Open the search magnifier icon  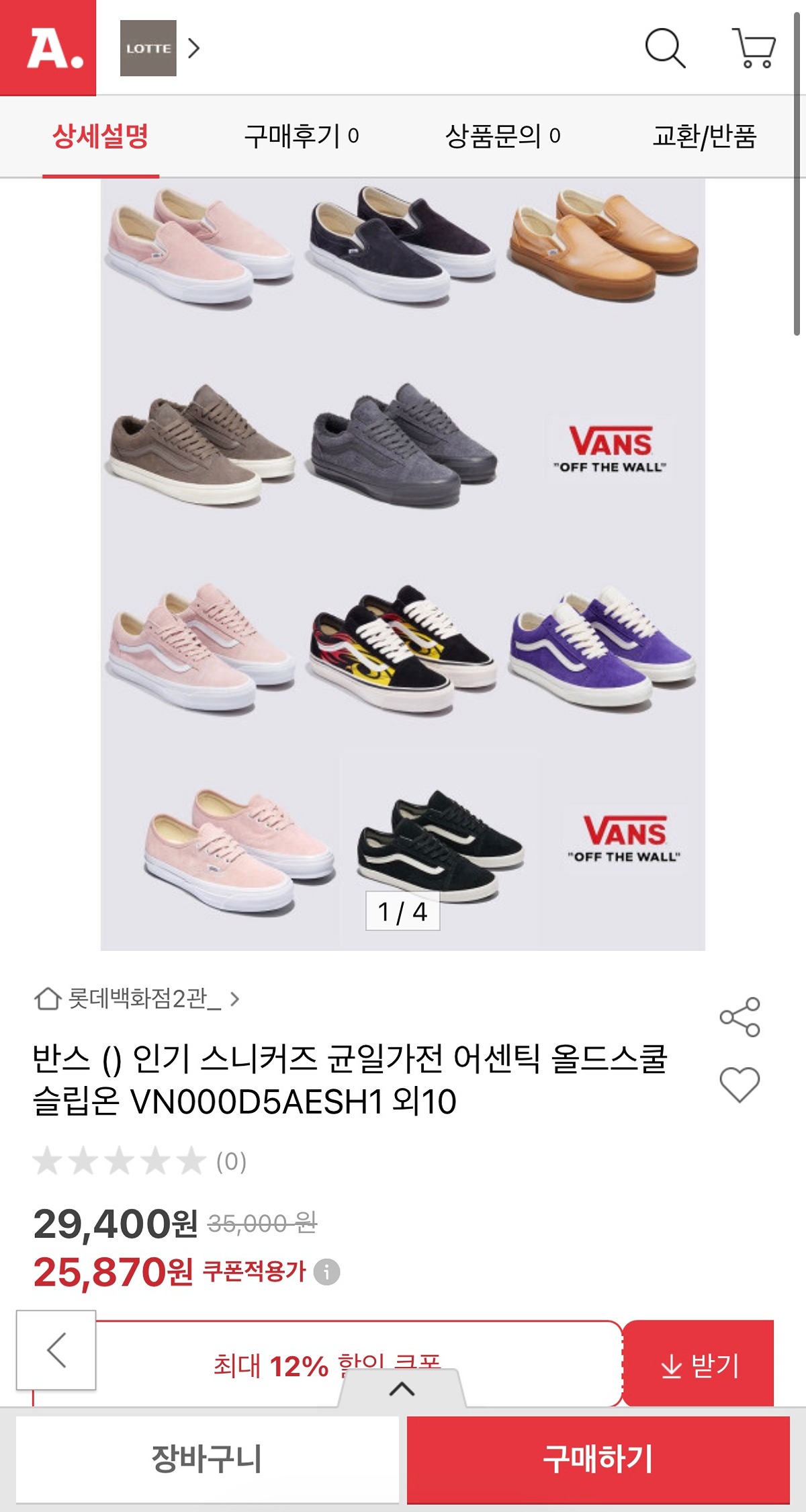[x=665, y=48]
